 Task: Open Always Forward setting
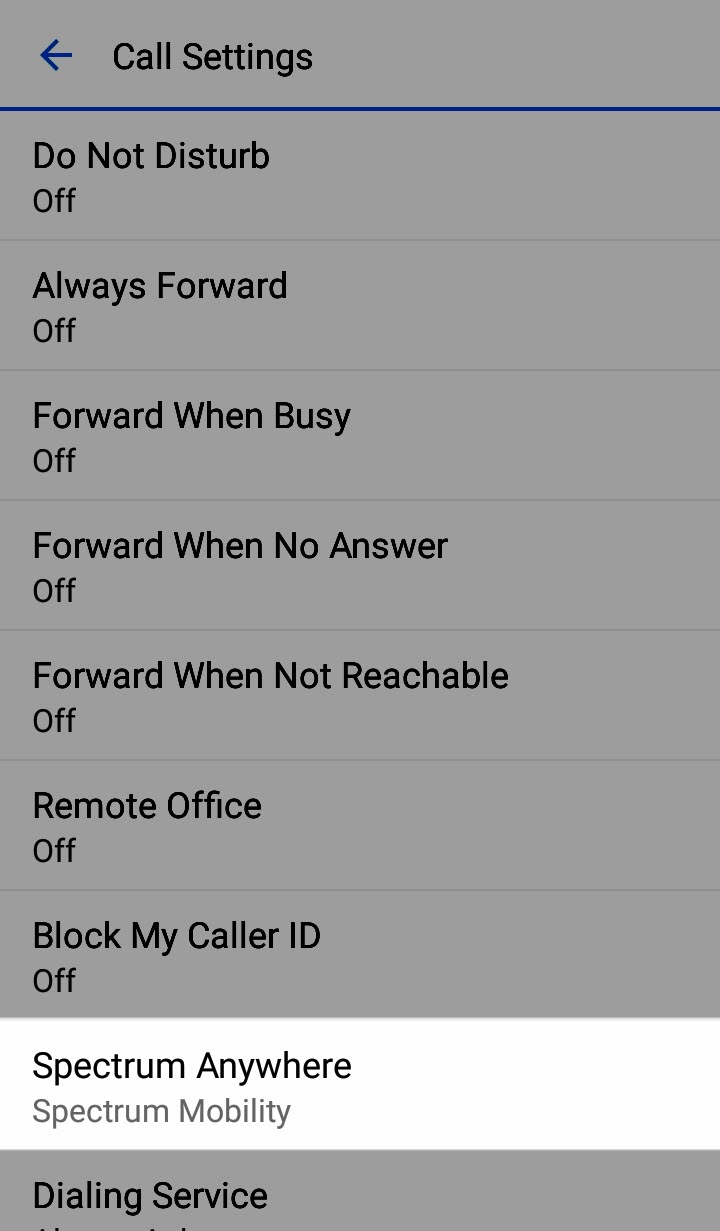point(360,306)
